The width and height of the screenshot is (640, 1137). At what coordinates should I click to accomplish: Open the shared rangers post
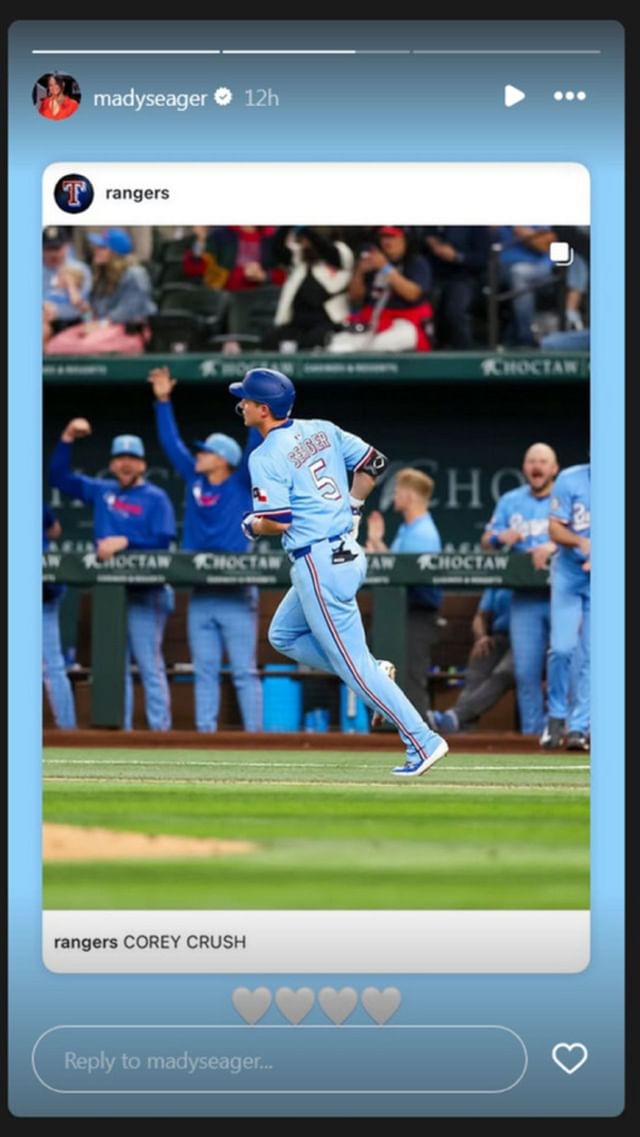(316, 566)
